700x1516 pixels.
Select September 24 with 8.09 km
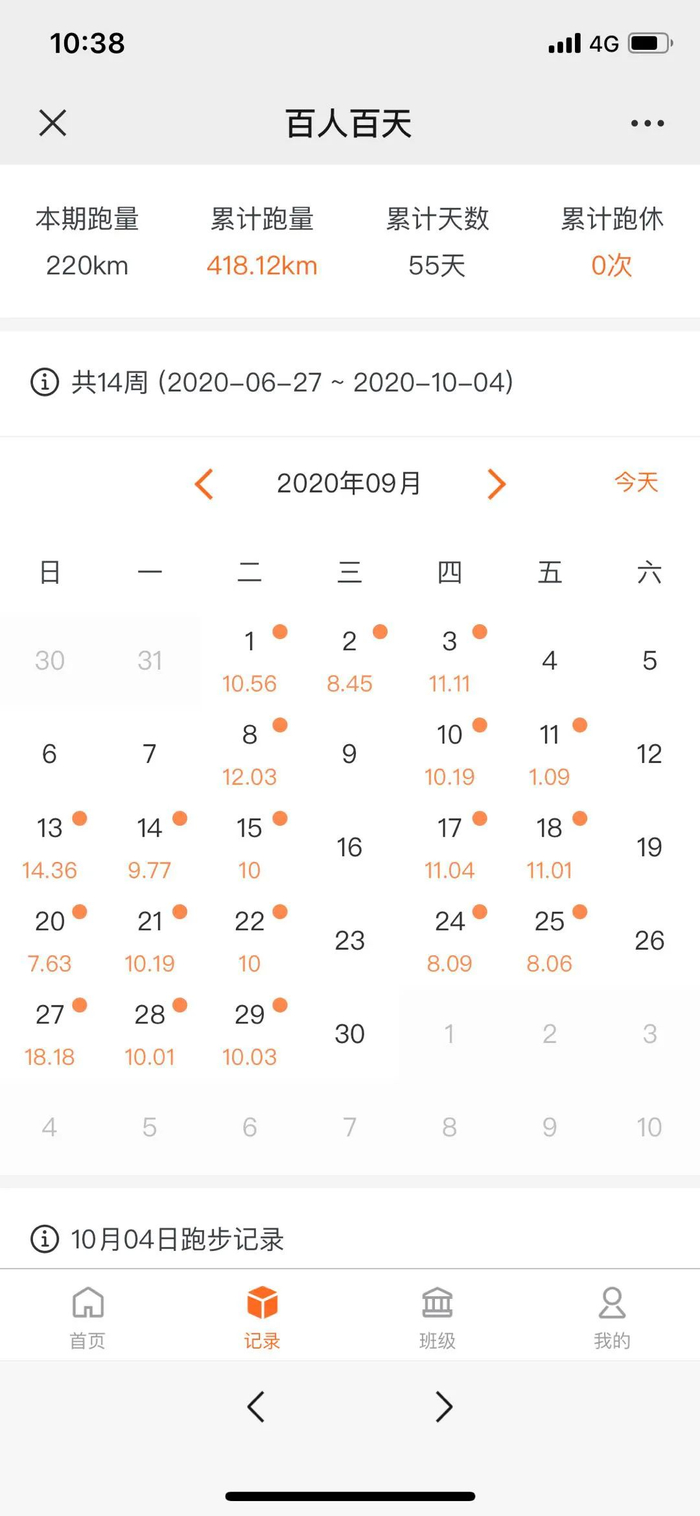(450, 940)
